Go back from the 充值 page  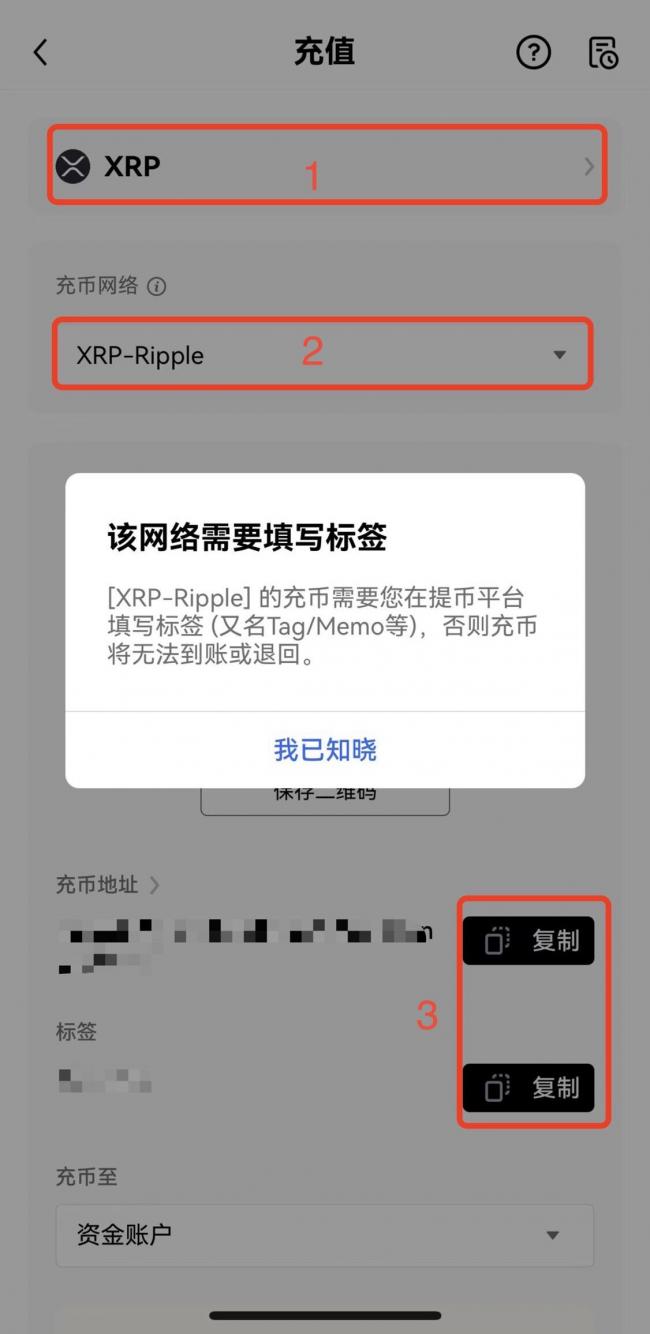[40, 52]
